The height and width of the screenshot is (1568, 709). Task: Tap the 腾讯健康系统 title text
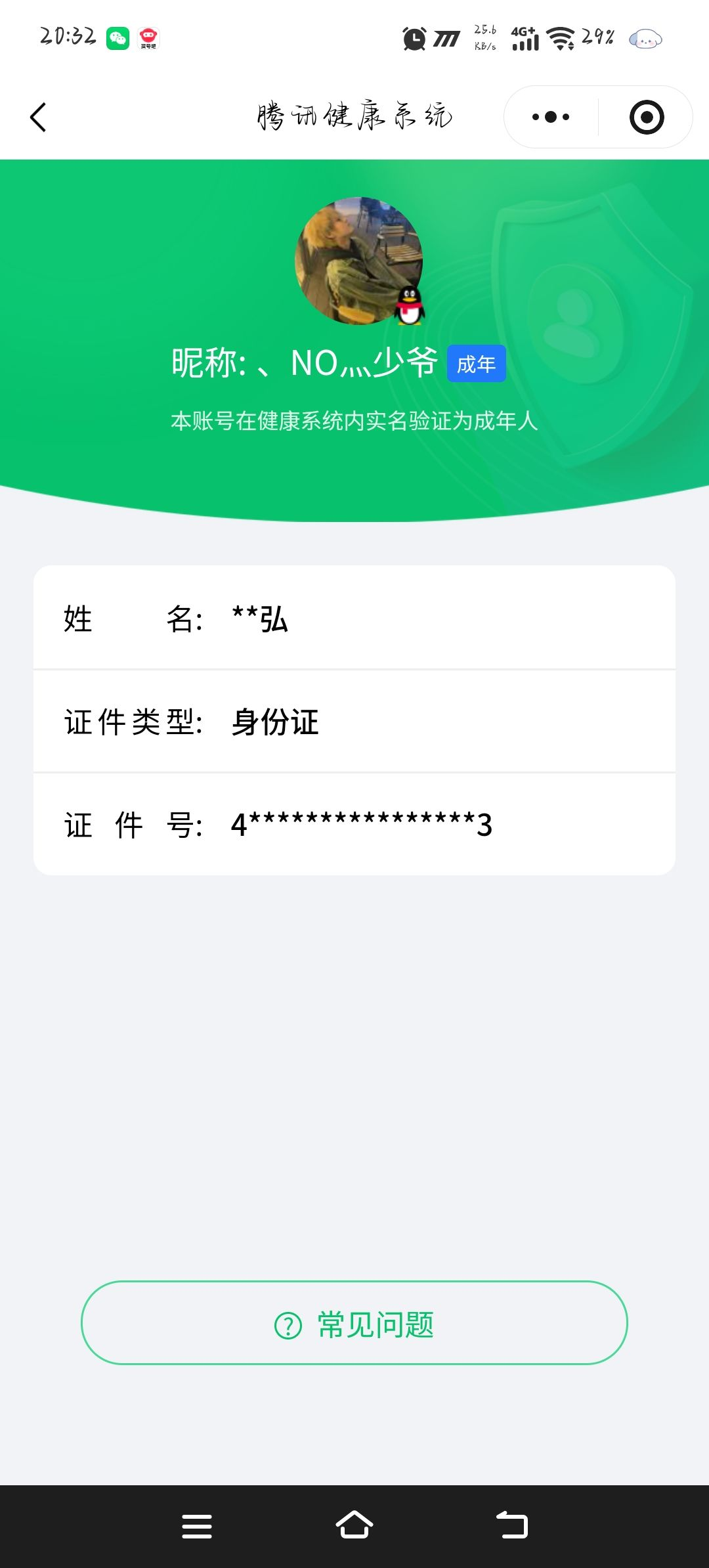click(x=354, y=113)
